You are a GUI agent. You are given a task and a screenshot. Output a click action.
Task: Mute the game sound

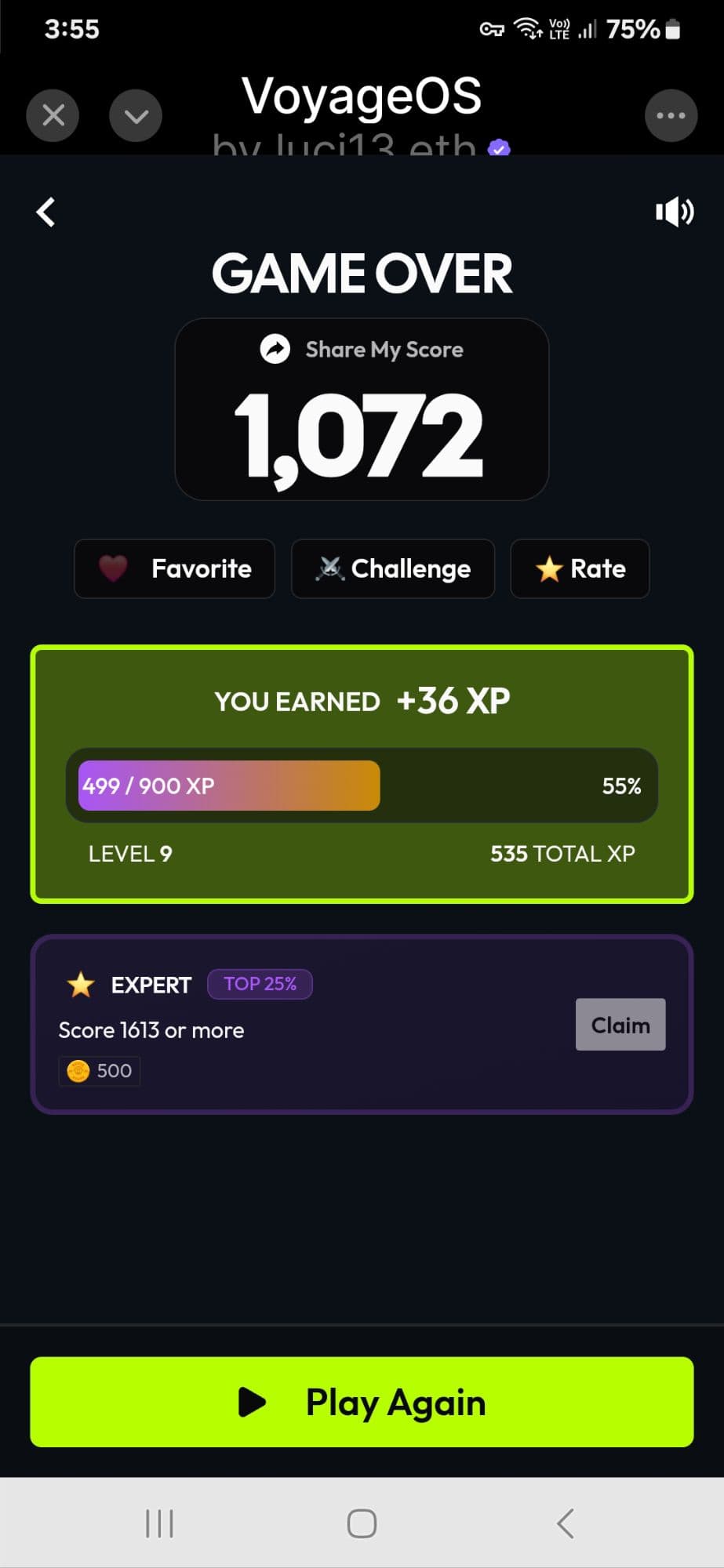tap(674, 212)
